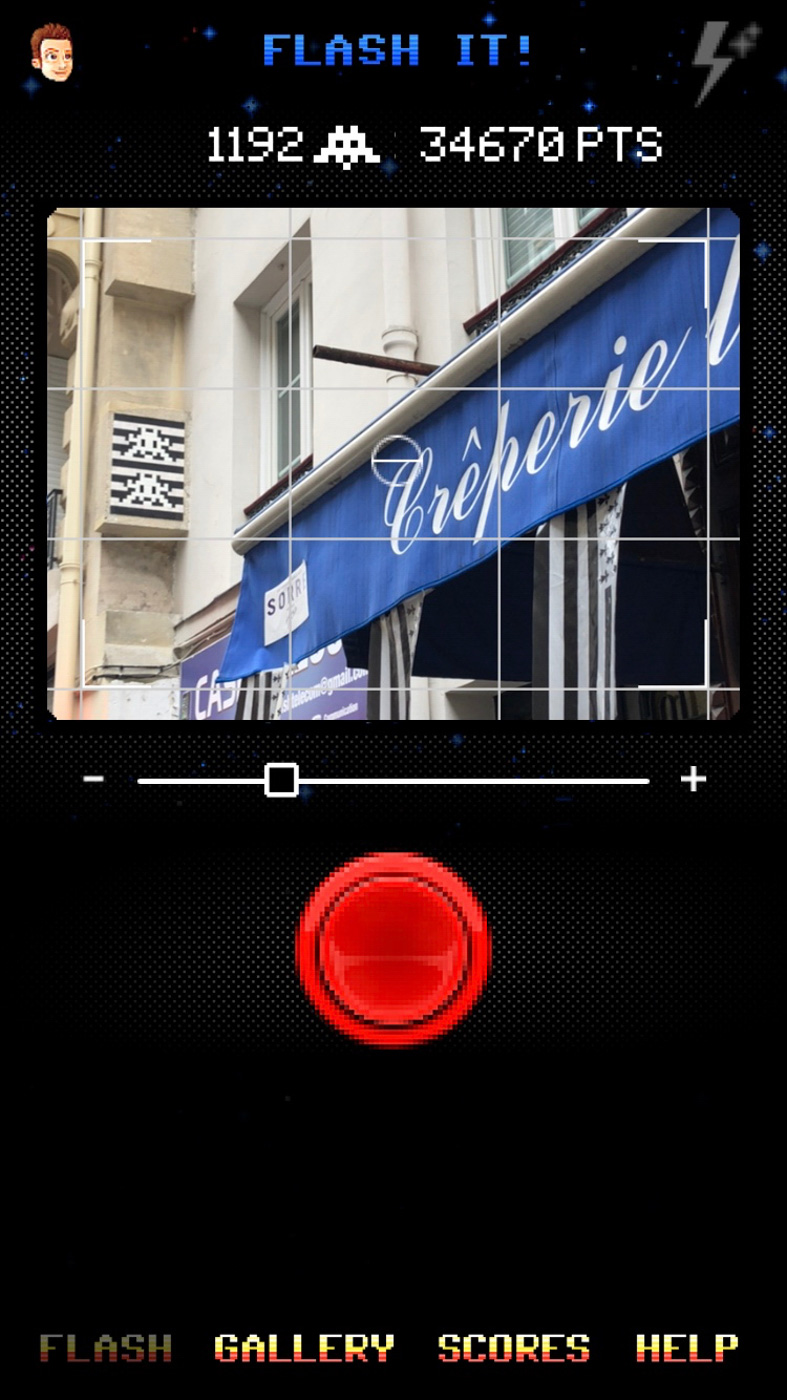Open the Gallery tab

(x=305, y=1348)
